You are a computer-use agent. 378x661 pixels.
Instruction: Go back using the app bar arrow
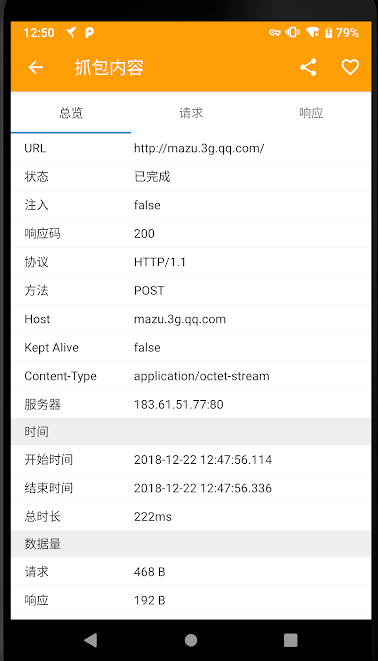pyautogui.click(x=36, y=67)
